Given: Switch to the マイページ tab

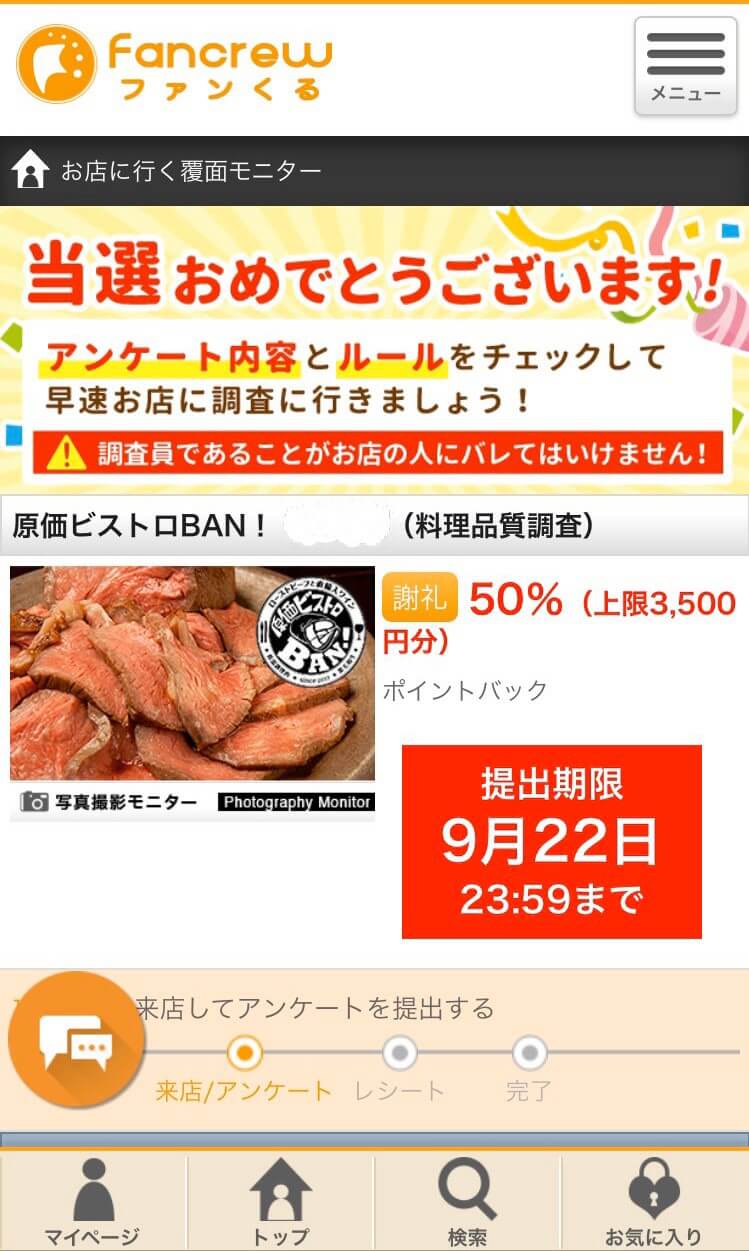Looking at the screenshot, I should tap(92, 1202).
